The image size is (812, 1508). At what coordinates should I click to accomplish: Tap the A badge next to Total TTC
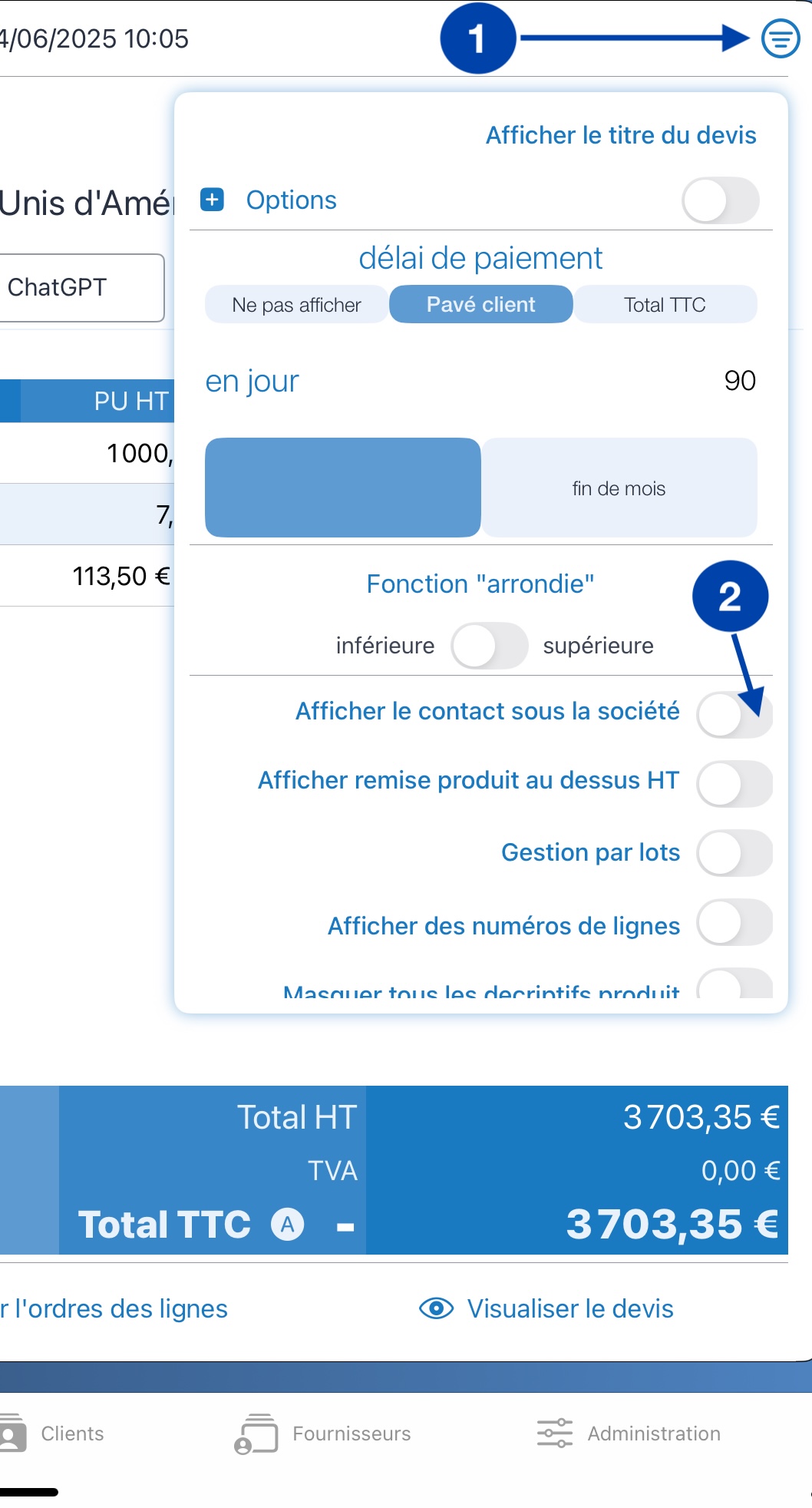pos(288,1224)
